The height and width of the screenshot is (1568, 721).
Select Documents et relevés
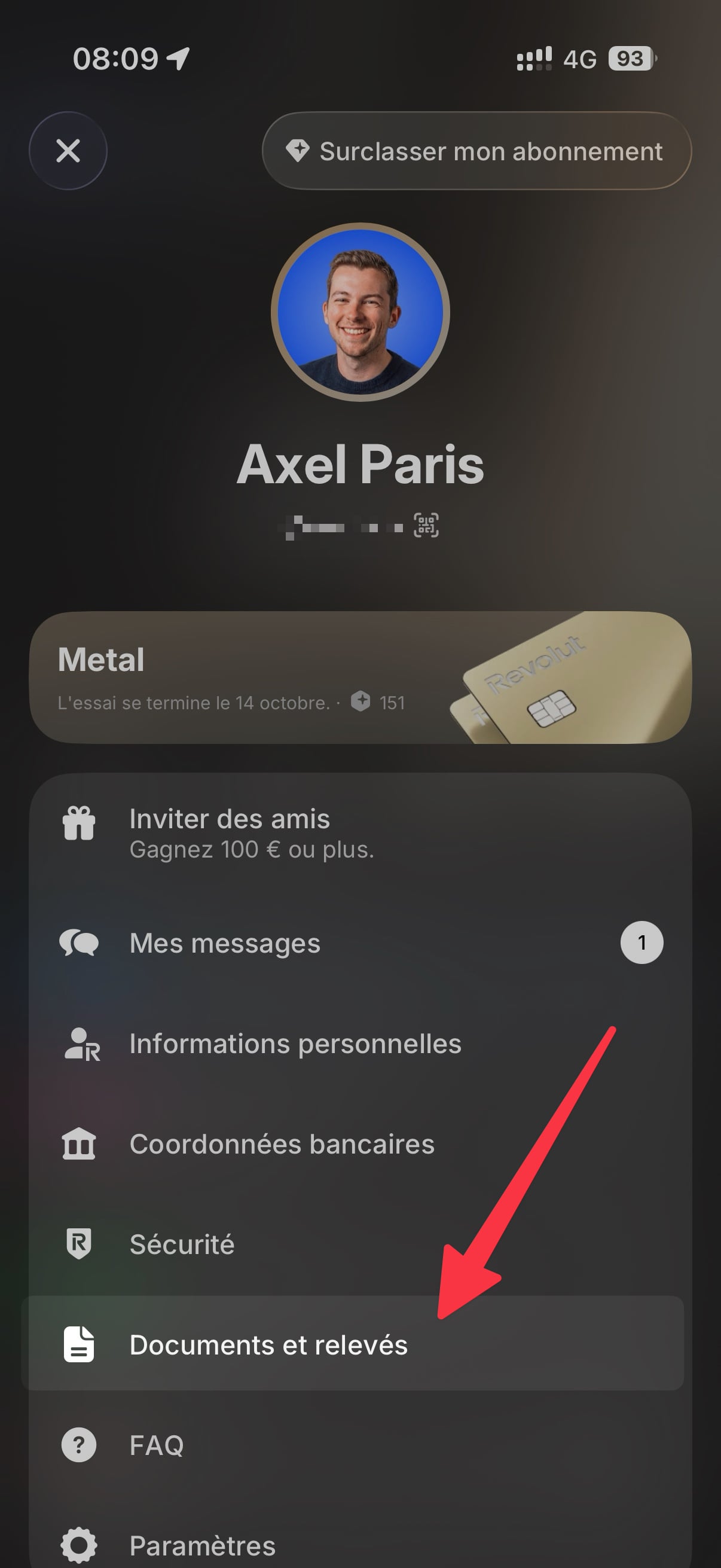click(353, 1344)
